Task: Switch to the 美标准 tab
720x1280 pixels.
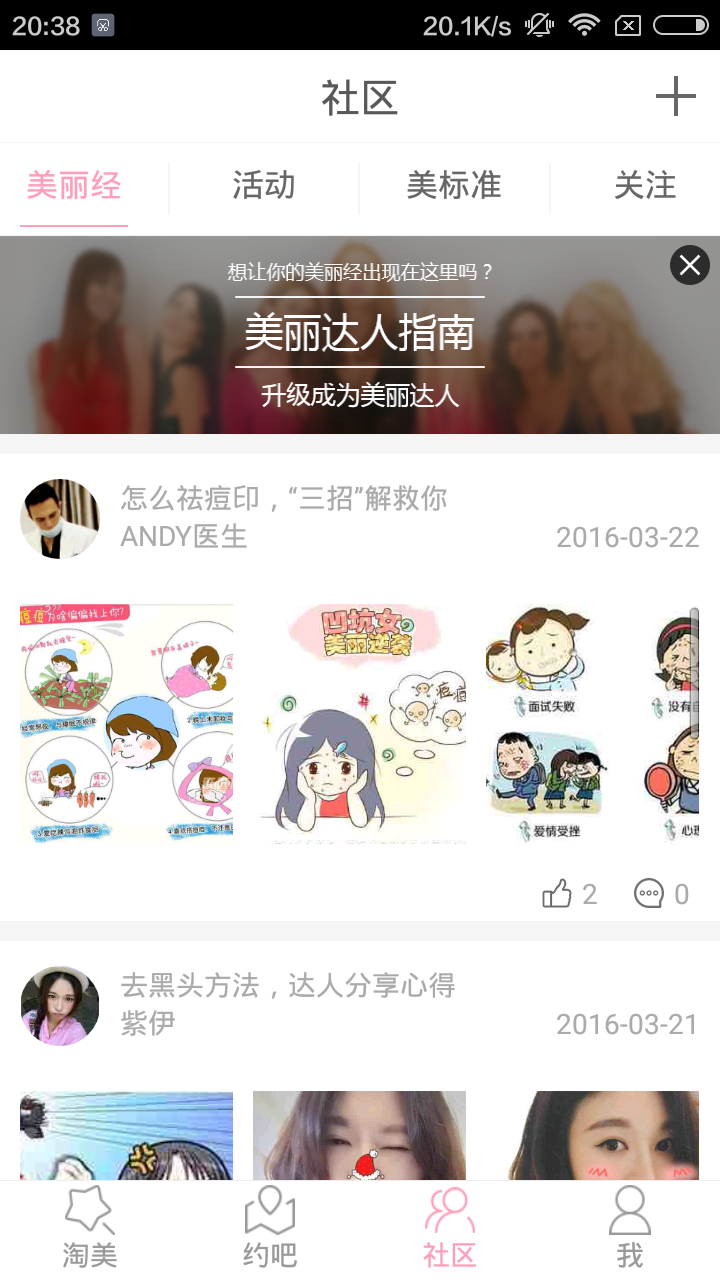Action: (455, 187)
